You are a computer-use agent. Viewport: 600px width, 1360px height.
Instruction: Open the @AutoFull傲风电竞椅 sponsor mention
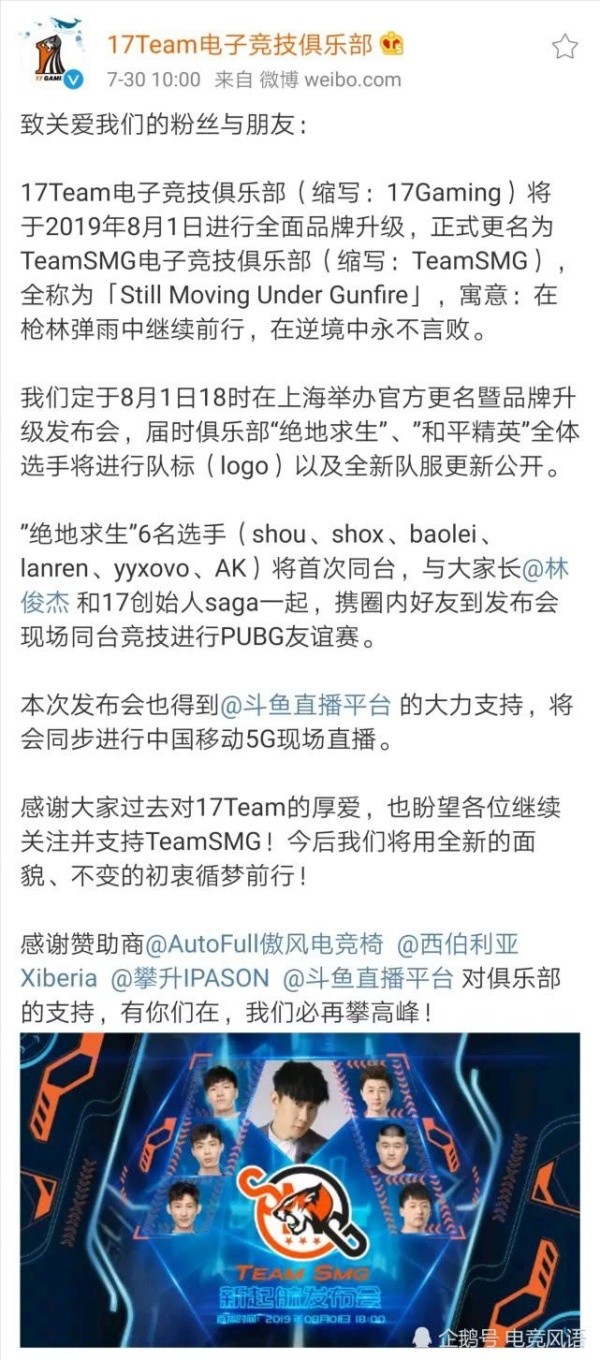pos(263,944)
